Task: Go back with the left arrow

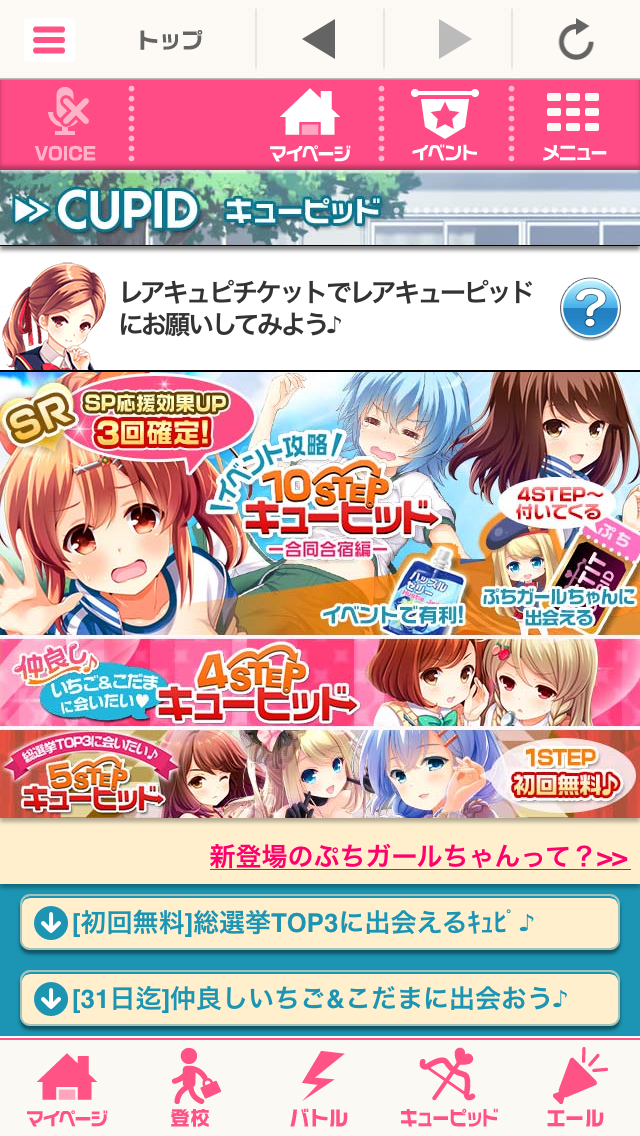Action: pos(319,40)
